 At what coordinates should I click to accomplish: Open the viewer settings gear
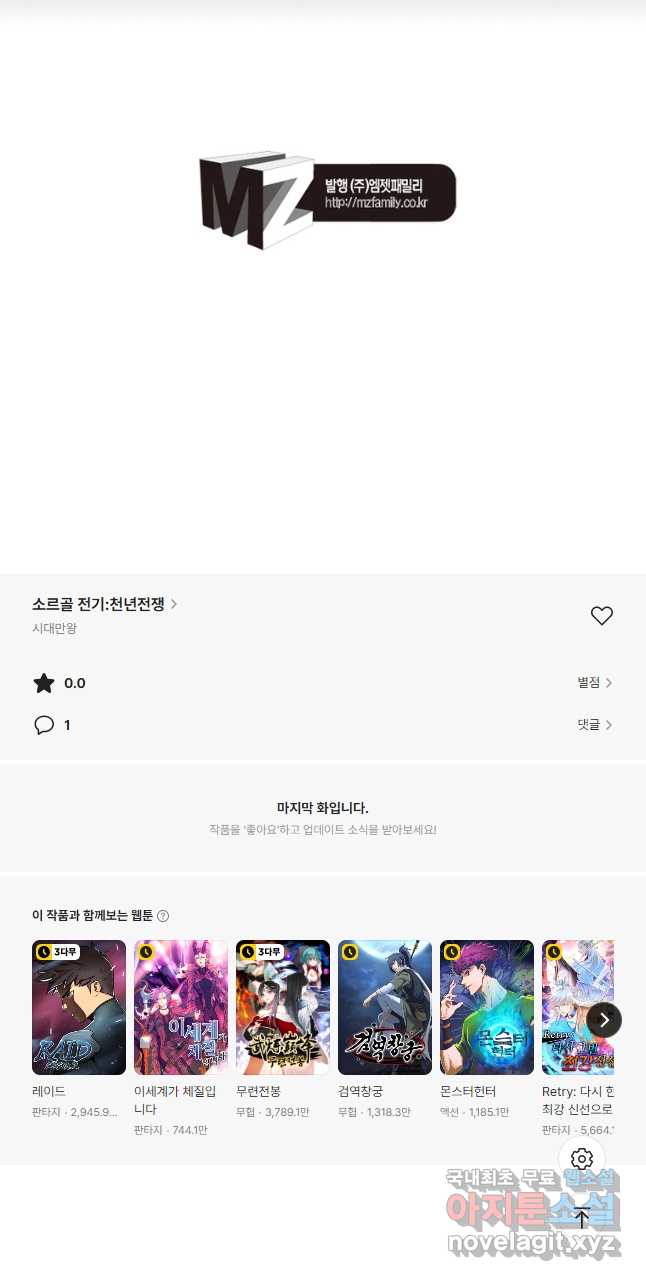[x=582, y=1159]
